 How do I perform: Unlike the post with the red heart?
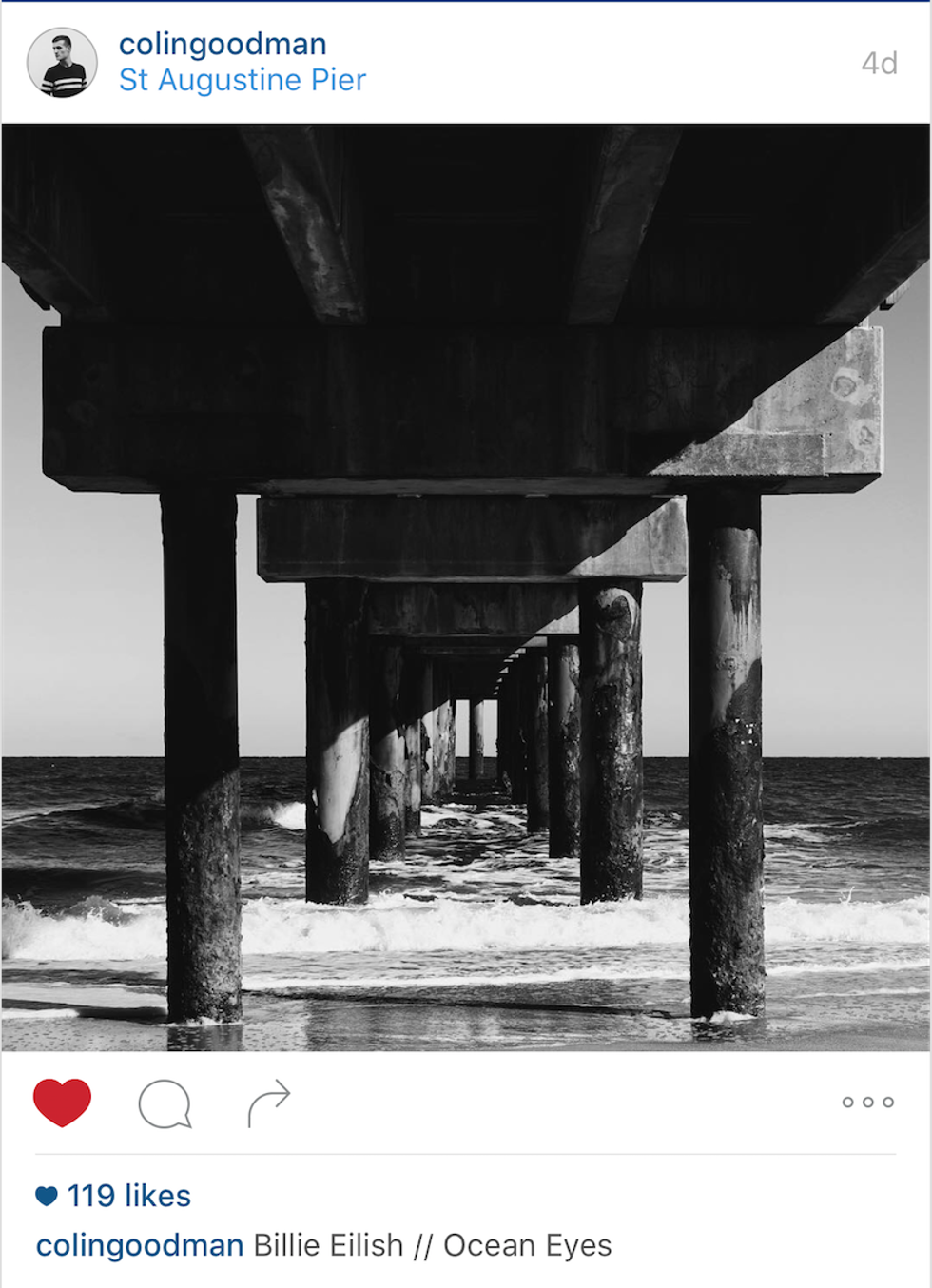[62, 1103]
